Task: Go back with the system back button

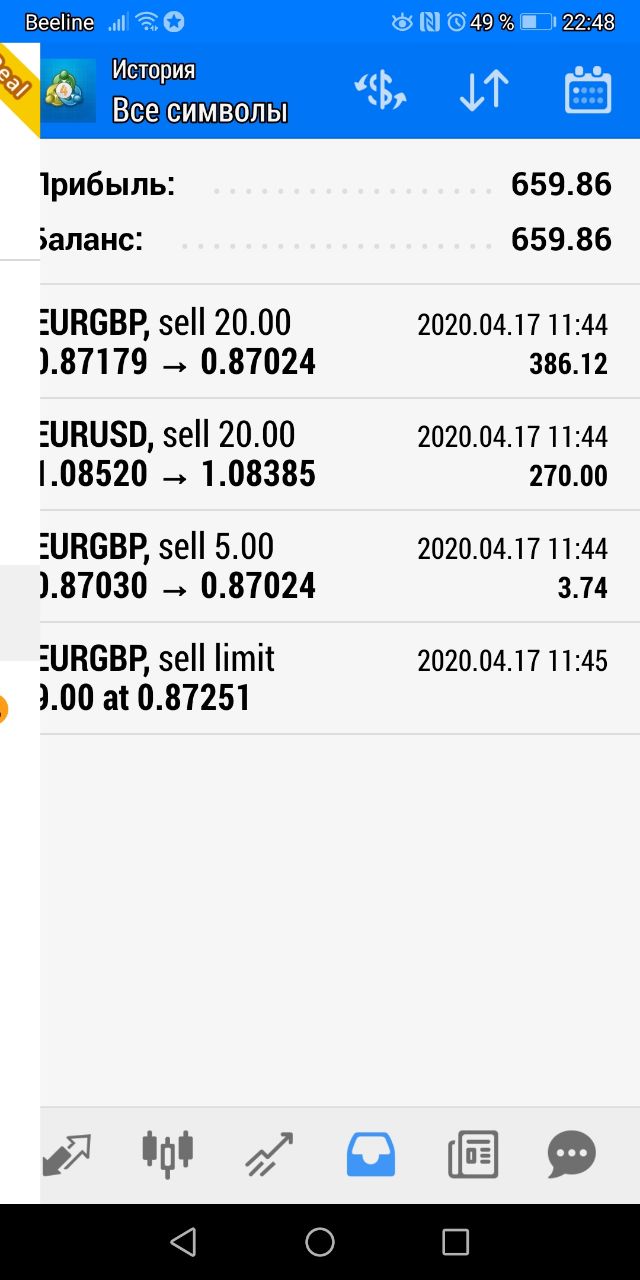Action: pos(183,1242)
